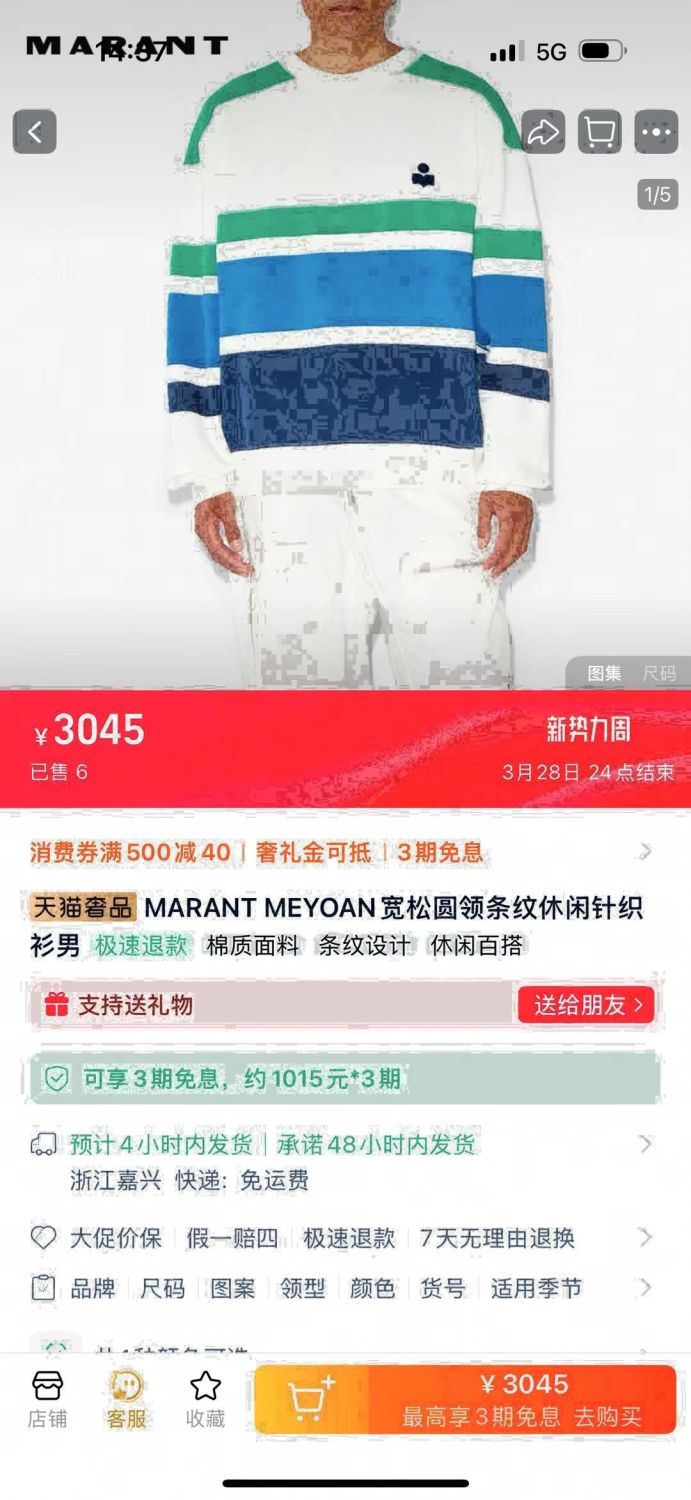Tap ¥3045 去购买 to buy now
The image size is (691, 1500).
pos(523,1399)
